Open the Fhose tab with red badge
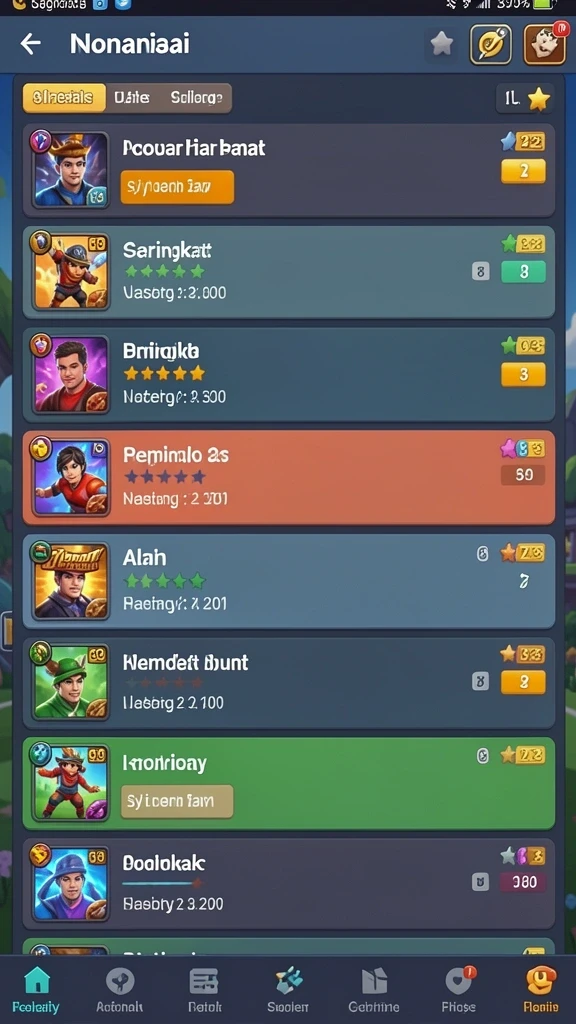This screenshot has width=576, height=1024. point(459,990)
